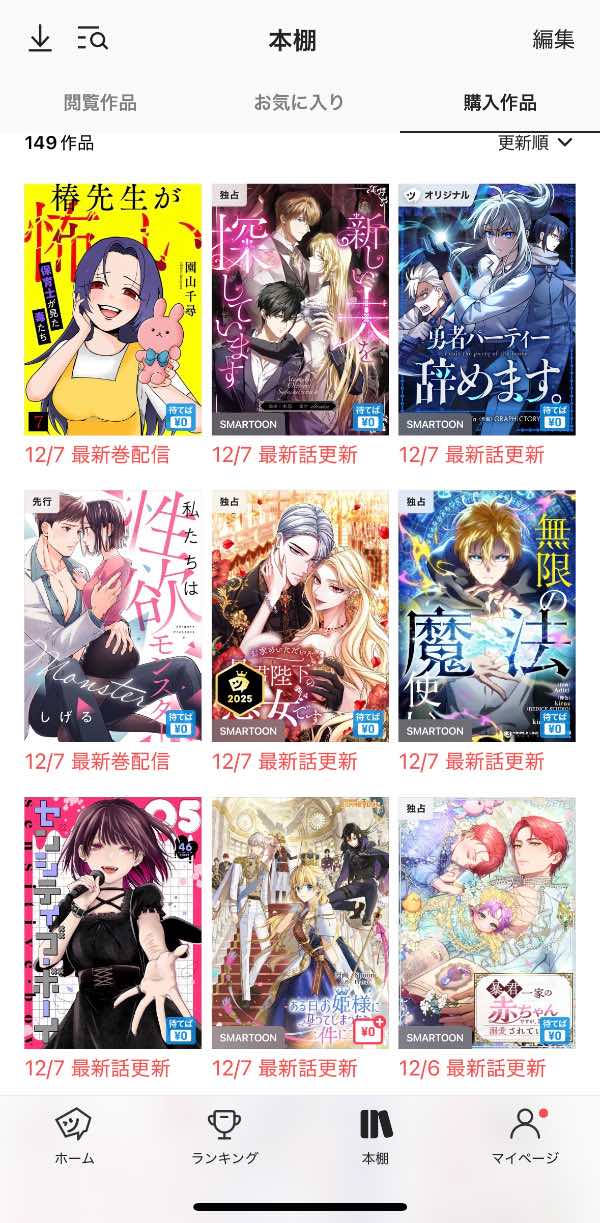
Task: Tap the download icon in top bar
Action: tap(40, 39)
